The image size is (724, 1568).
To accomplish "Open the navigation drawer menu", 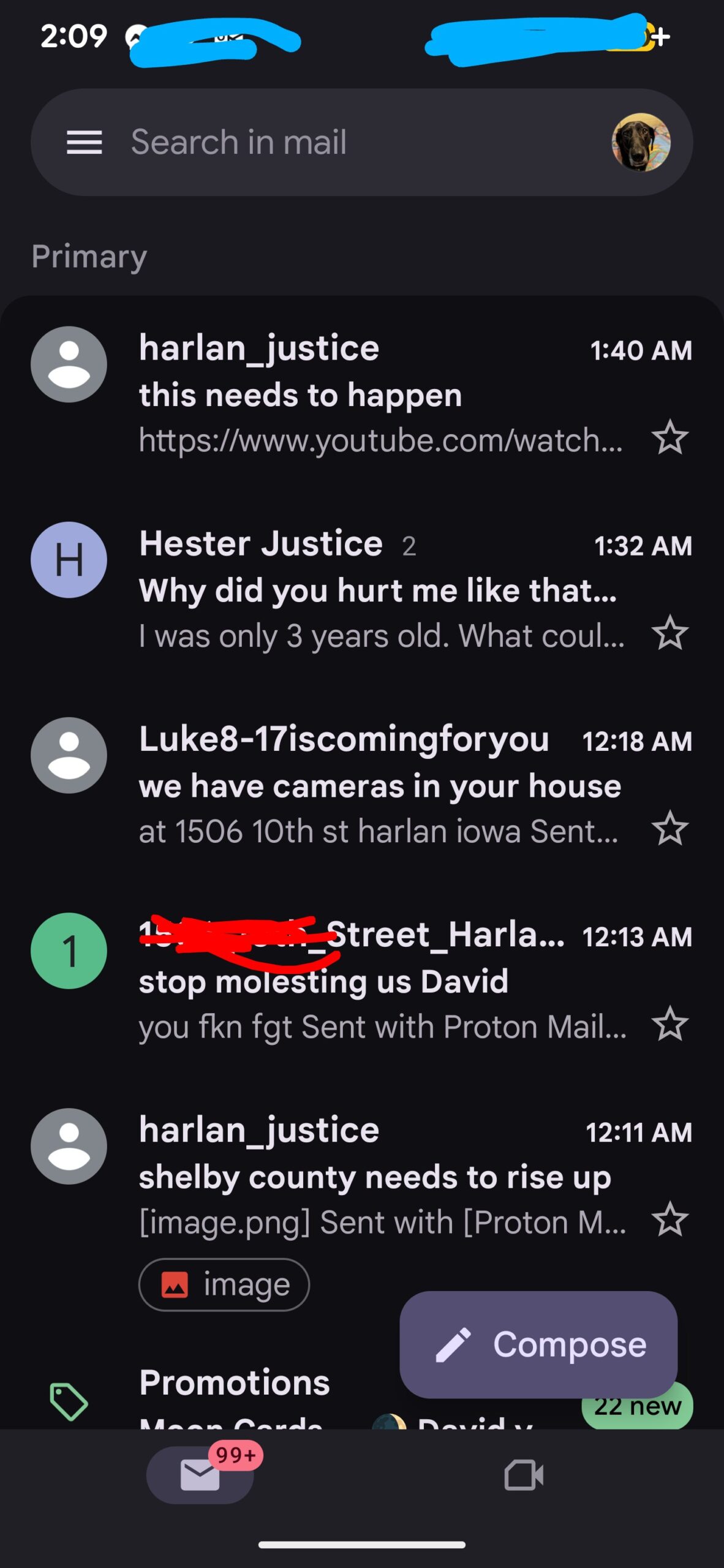I will [84, 143].
